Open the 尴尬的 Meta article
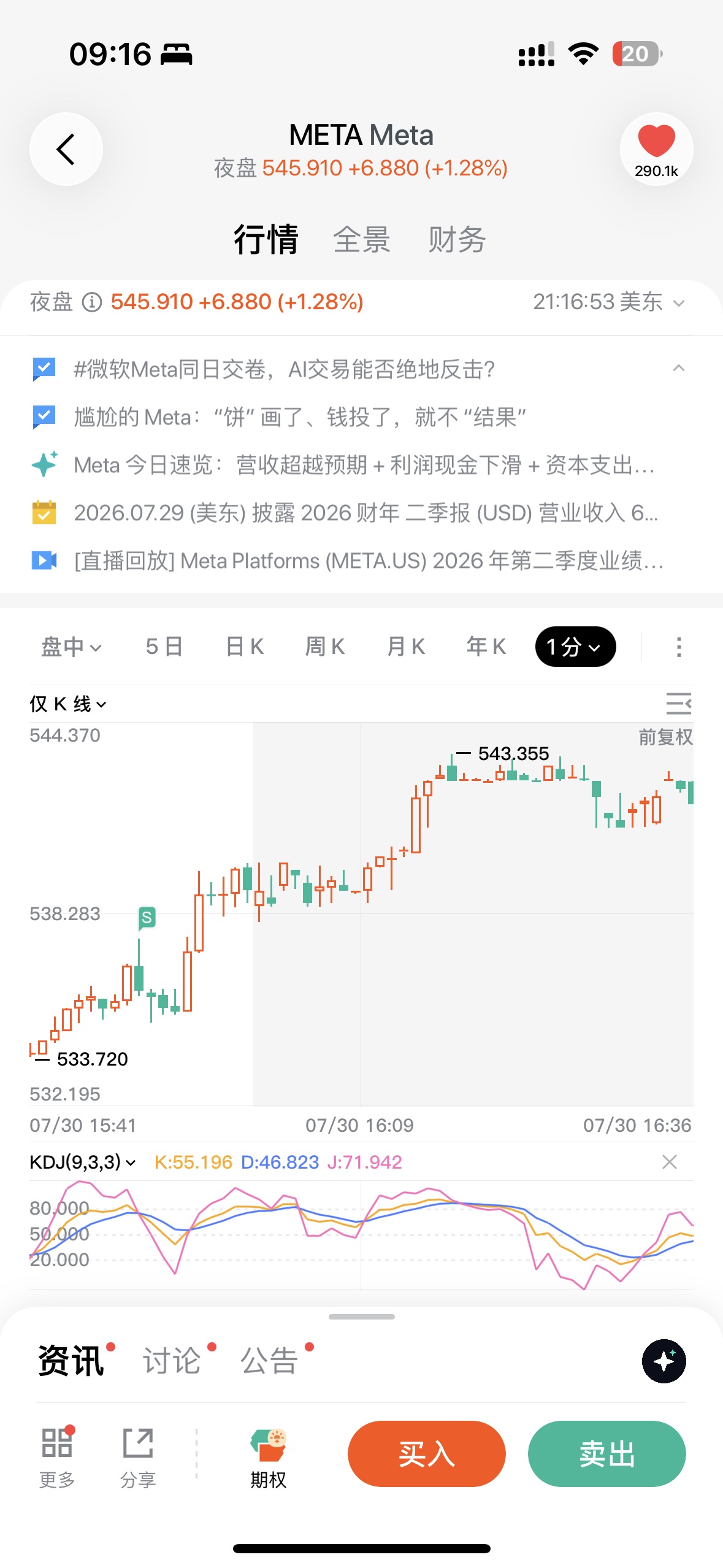This screenshot has width=723, height=1568. (x=300, y=417)
